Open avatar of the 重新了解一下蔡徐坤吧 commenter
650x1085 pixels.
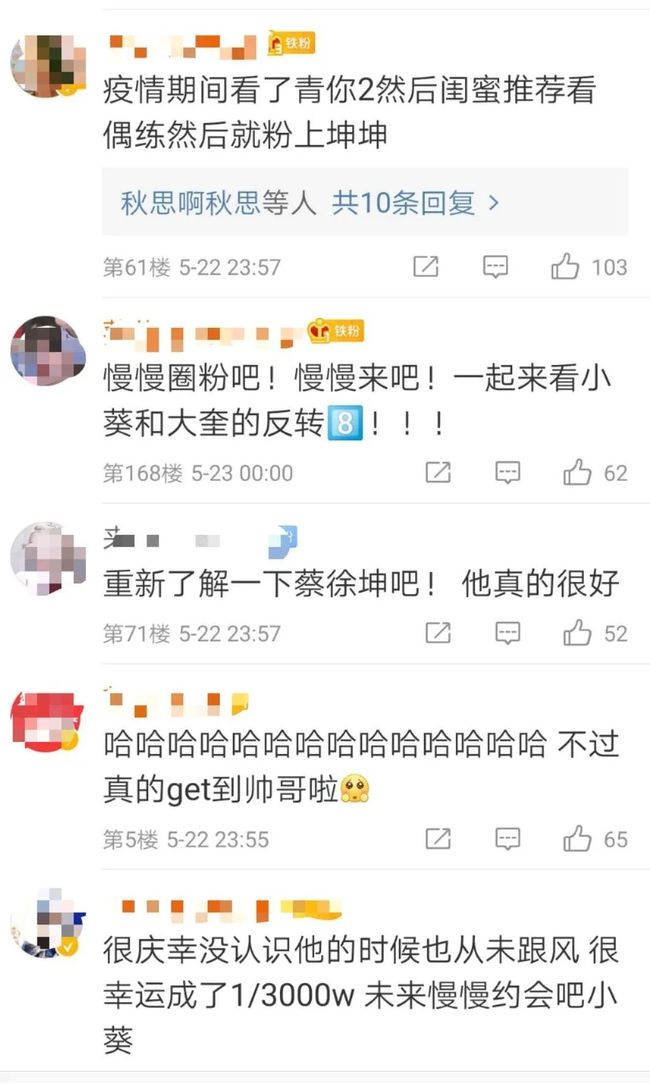tap(48, 559)
